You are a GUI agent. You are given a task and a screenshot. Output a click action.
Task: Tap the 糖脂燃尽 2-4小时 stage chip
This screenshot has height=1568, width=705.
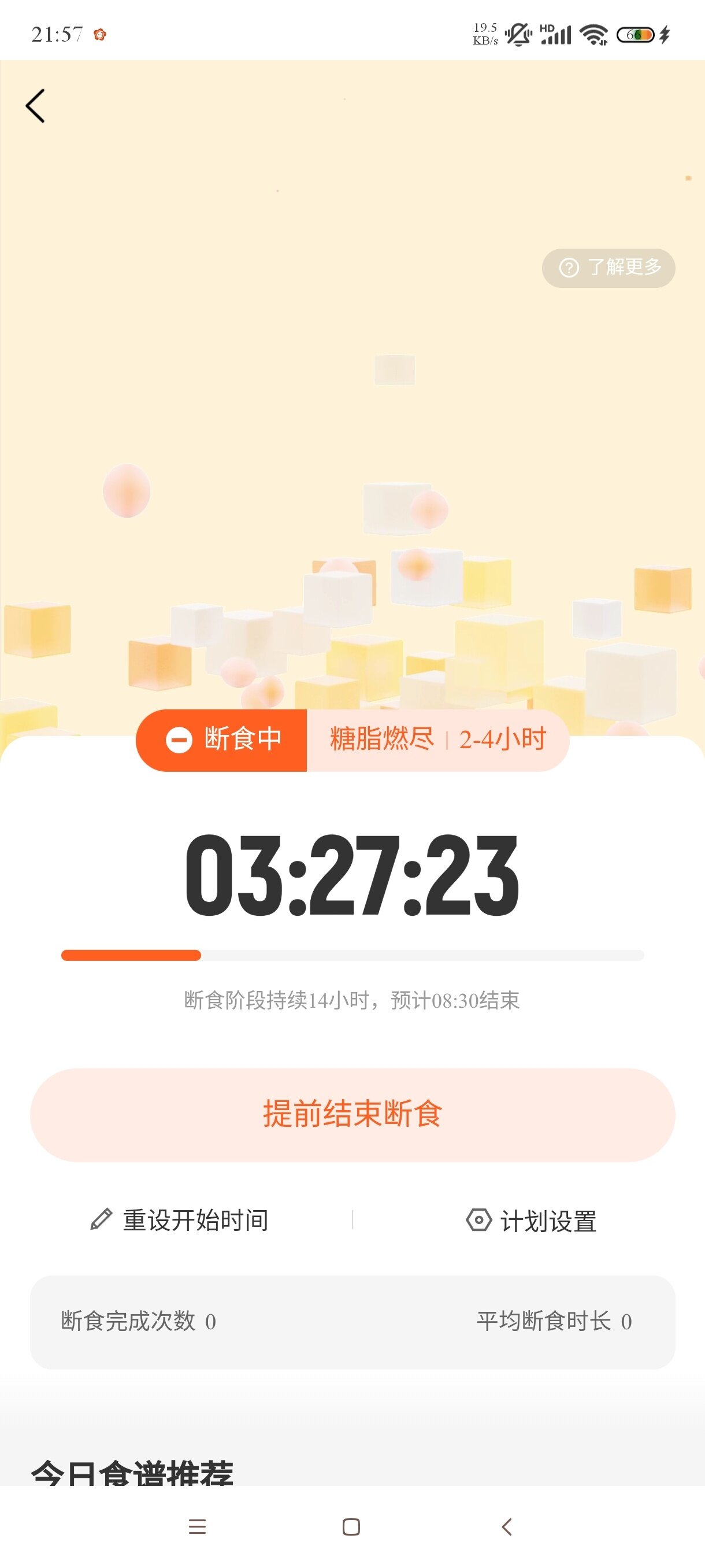437,739
